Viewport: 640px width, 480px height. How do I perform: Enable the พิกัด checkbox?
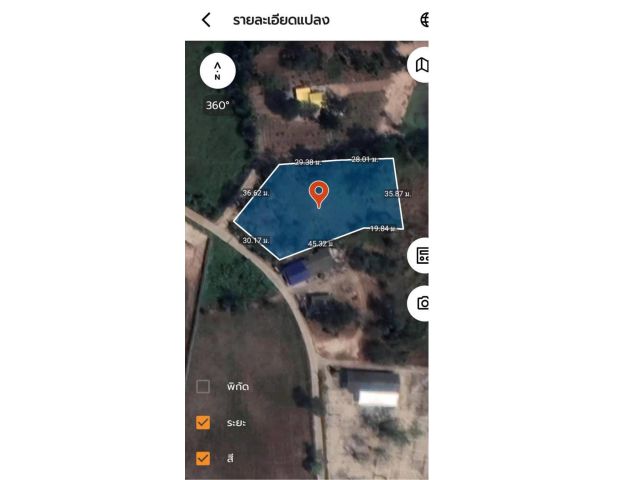click(203, 386)
